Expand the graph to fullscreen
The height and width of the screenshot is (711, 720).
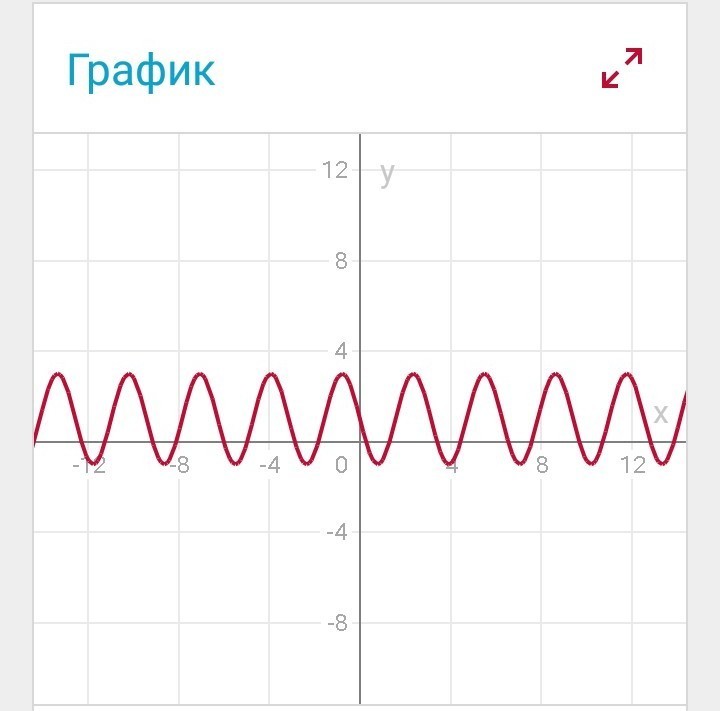coord(622,68)
